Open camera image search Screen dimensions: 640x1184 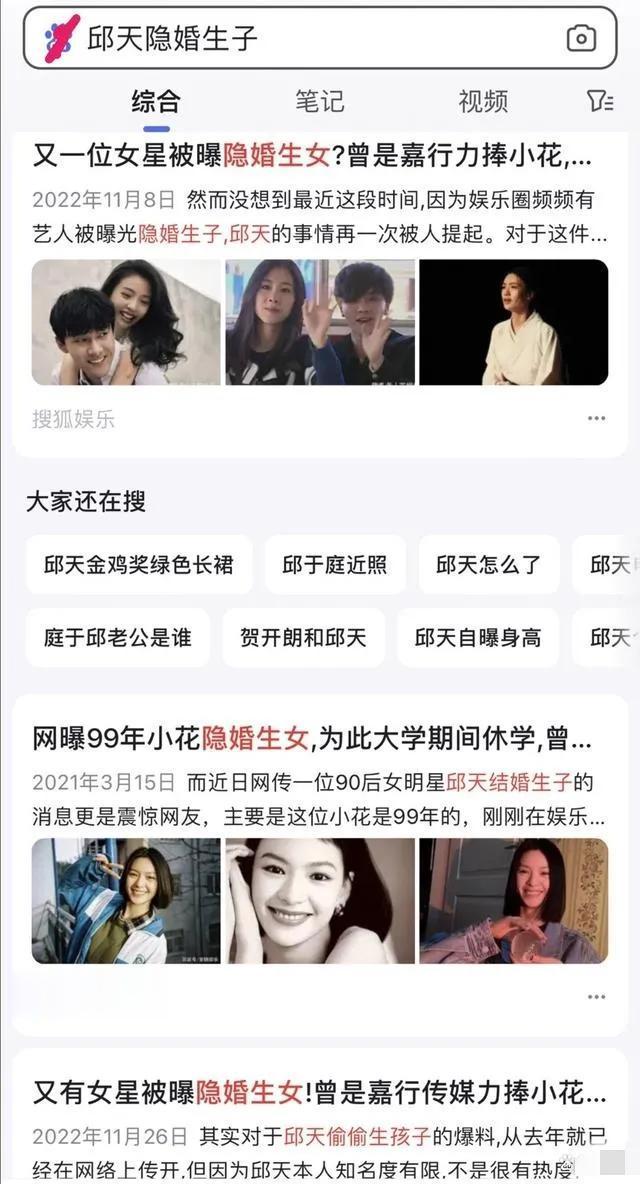tap(581, 39)
